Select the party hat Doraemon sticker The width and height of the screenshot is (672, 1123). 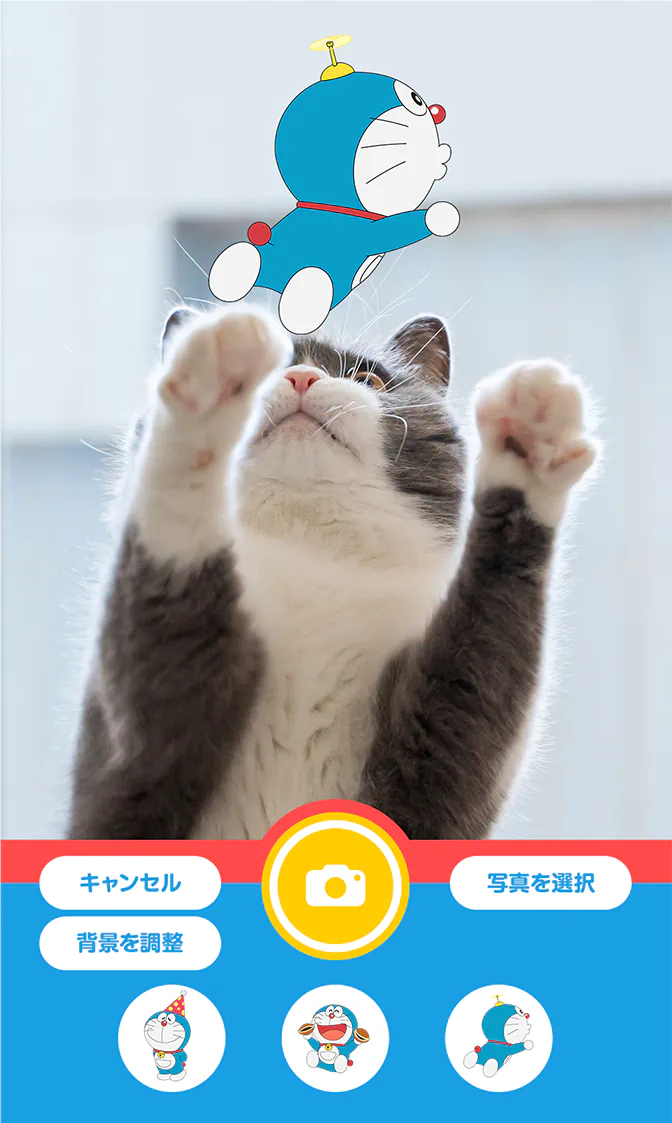[x=171, y=1038]
